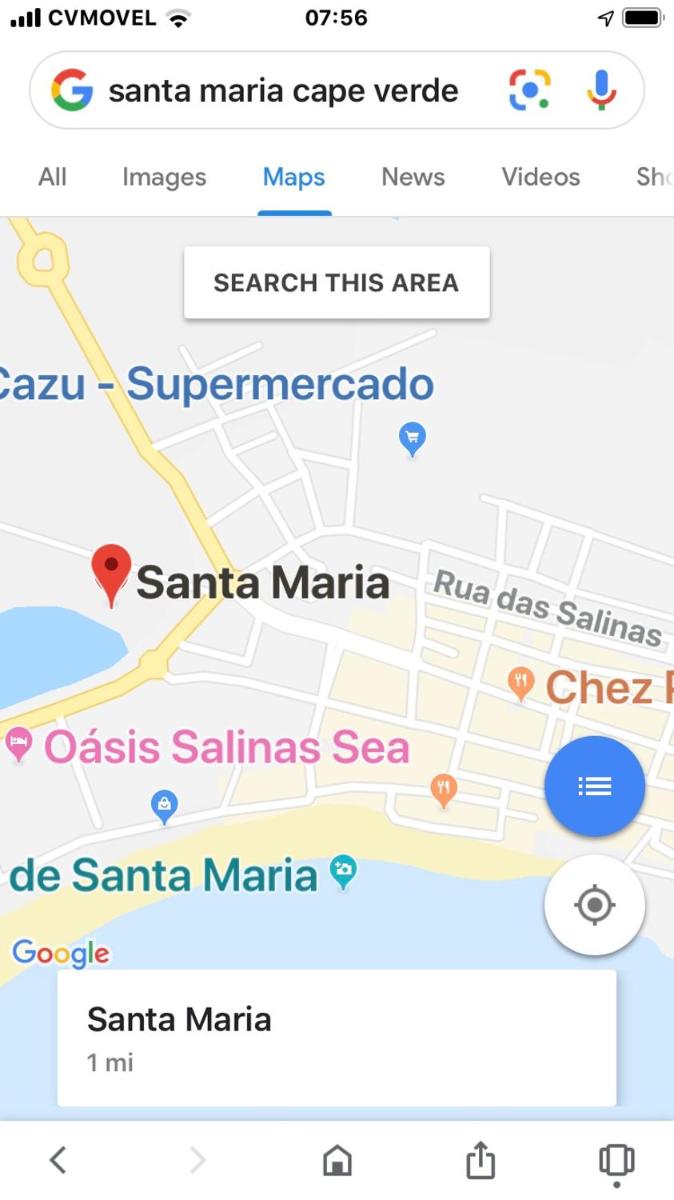
Task: Center map on my location
Action: (x=594, y=905)
